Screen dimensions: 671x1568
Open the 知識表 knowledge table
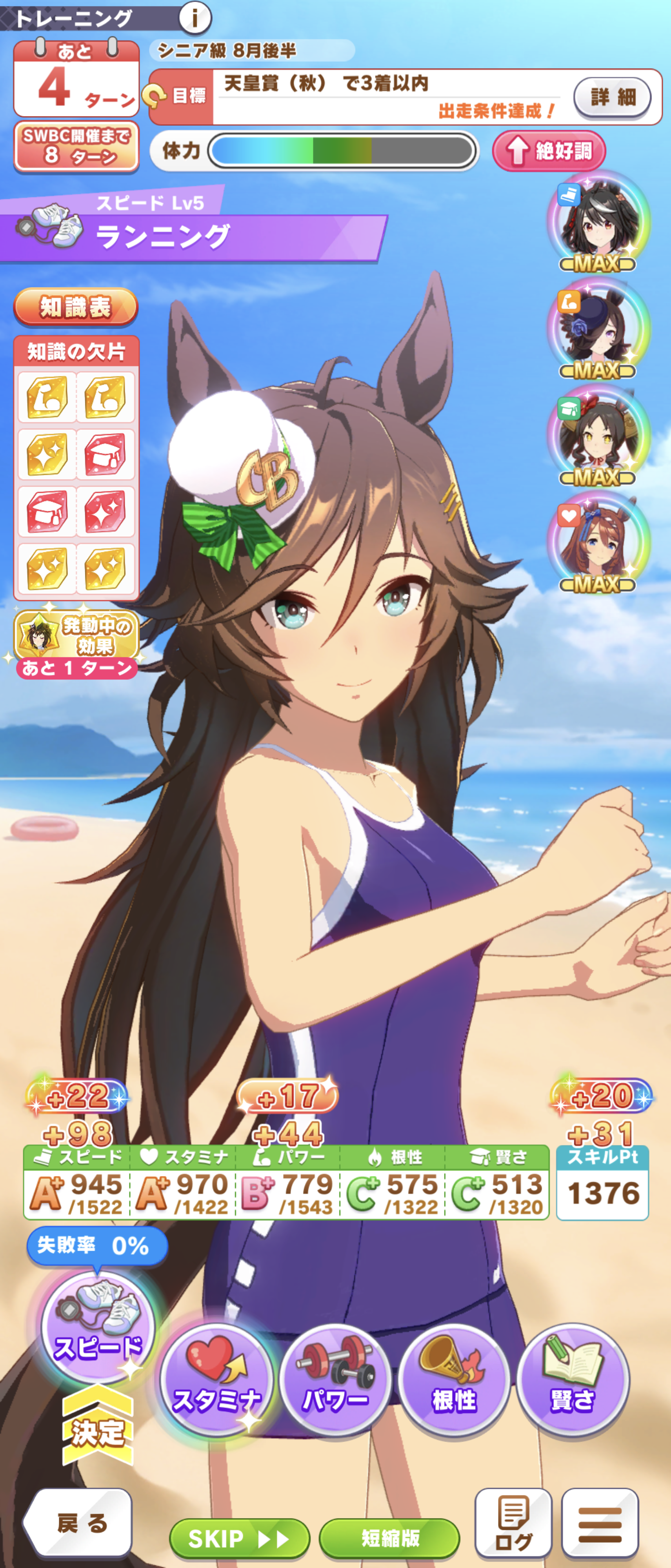tap(76, 307)
